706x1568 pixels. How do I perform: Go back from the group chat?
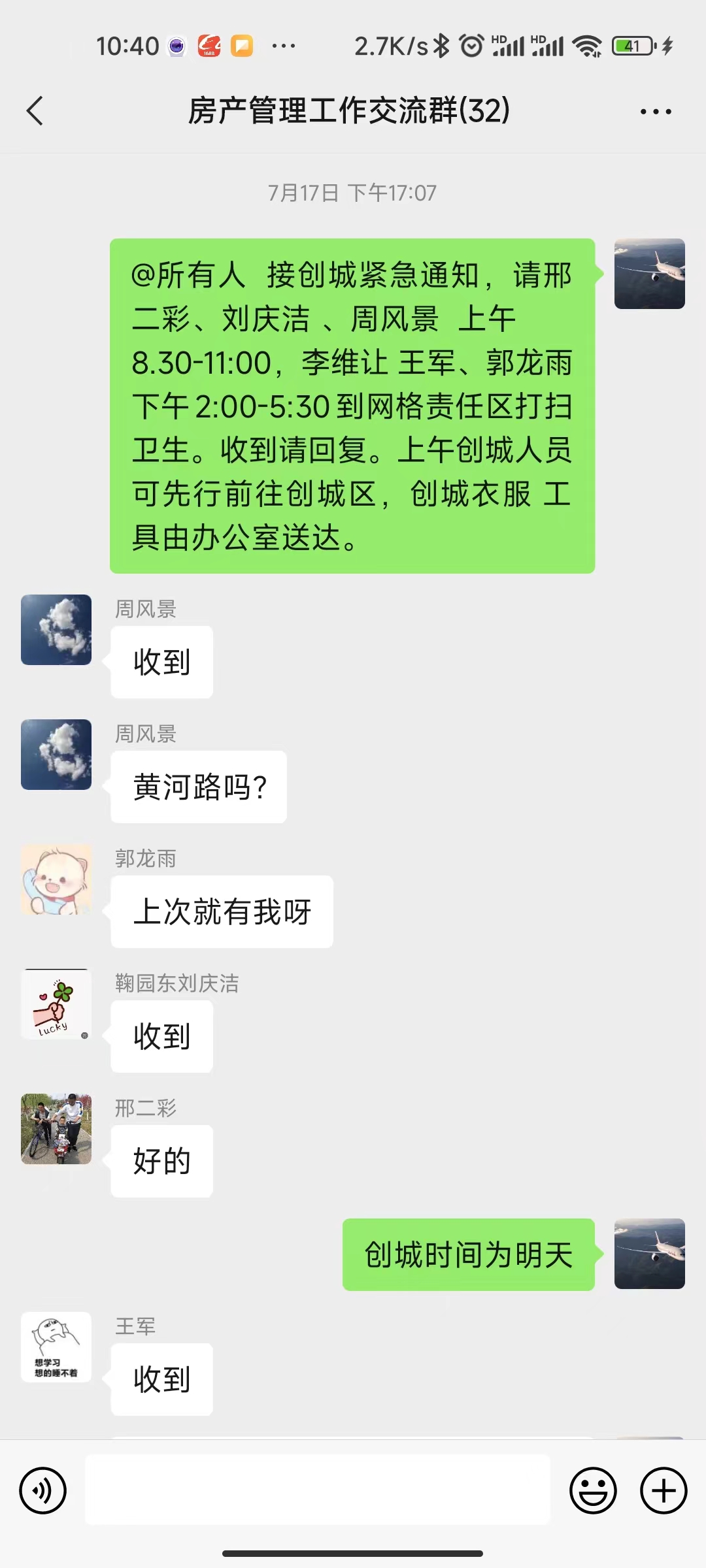coord(35,110)
